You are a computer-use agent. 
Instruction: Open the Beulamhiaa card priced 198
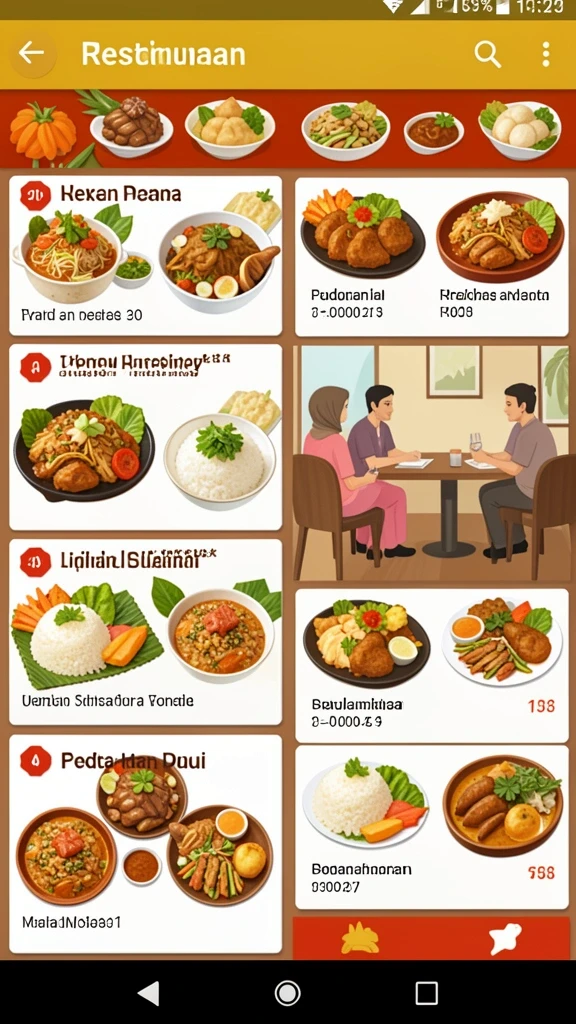coord(432,665)
